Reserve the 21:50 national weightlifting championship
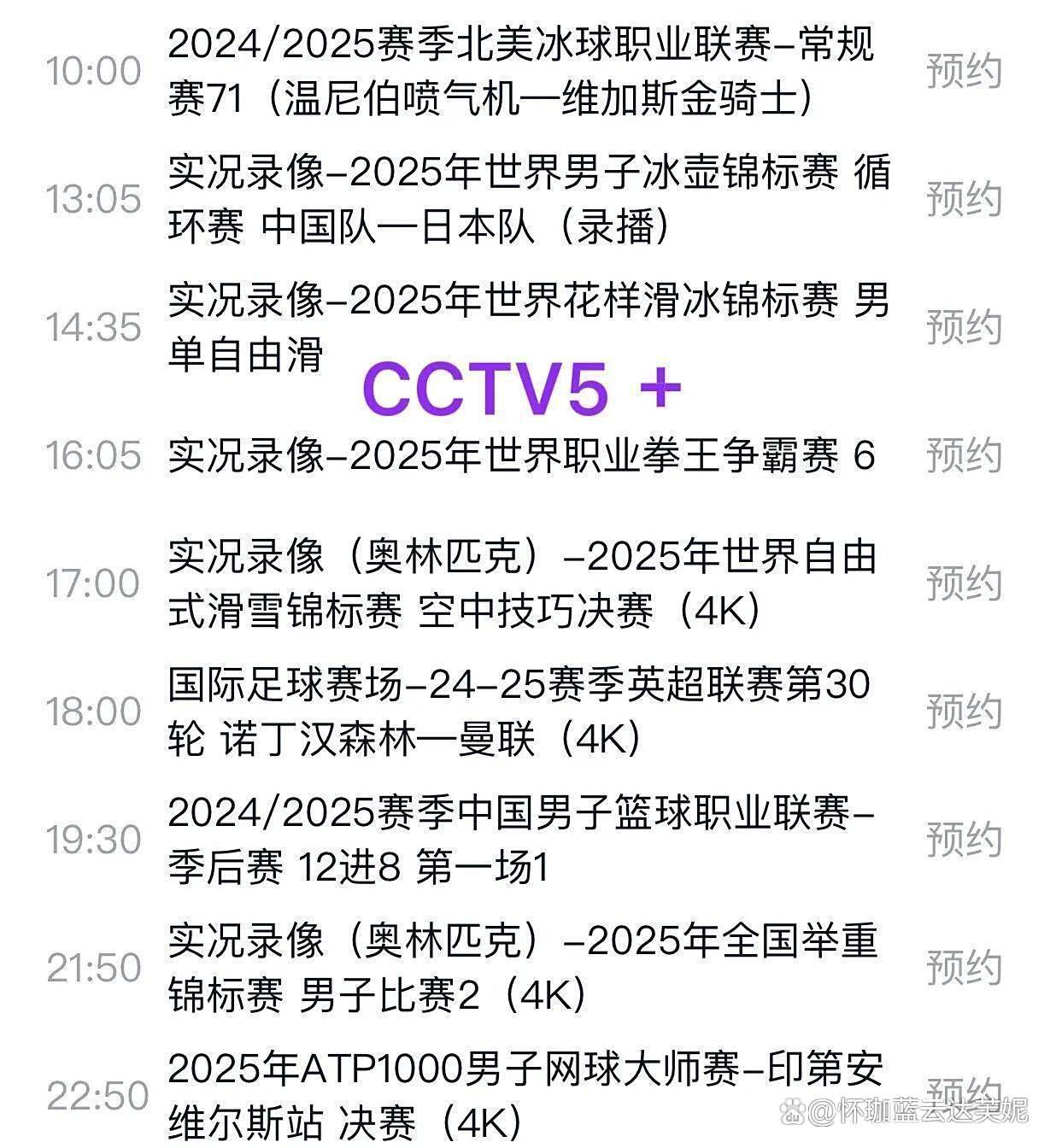 964,968
